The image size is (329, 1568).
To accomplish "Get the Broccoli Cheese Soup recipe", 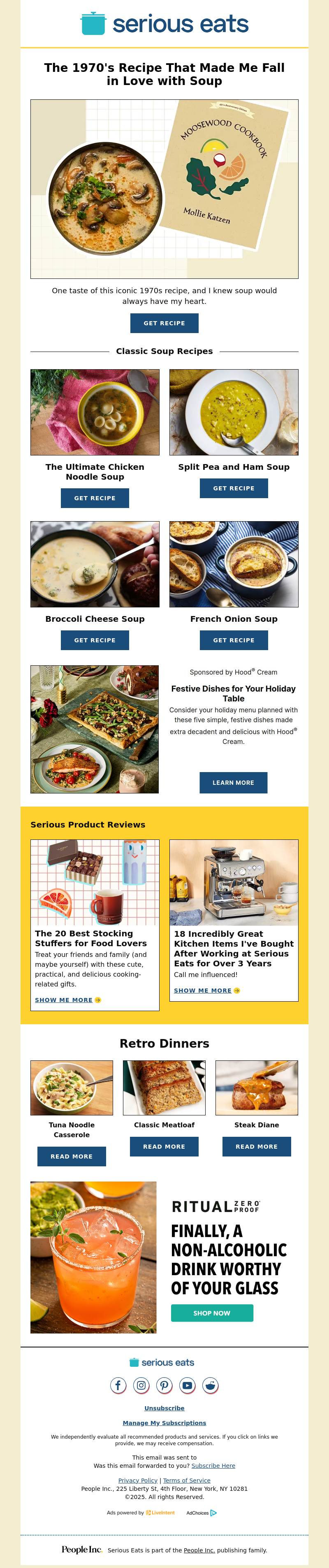I will [95, 640].
